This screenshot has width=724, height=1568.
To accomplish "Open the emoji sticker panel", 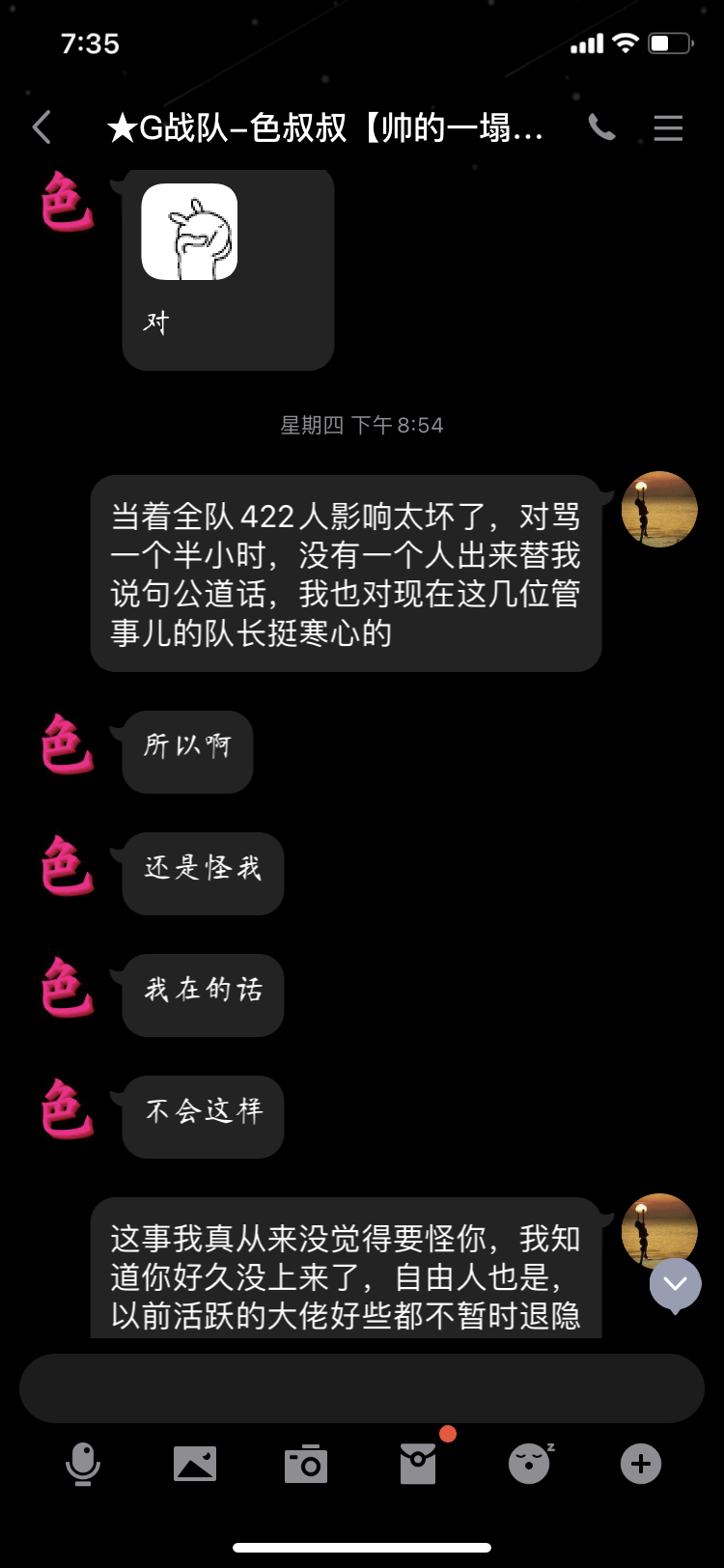I will [530, 1464].
